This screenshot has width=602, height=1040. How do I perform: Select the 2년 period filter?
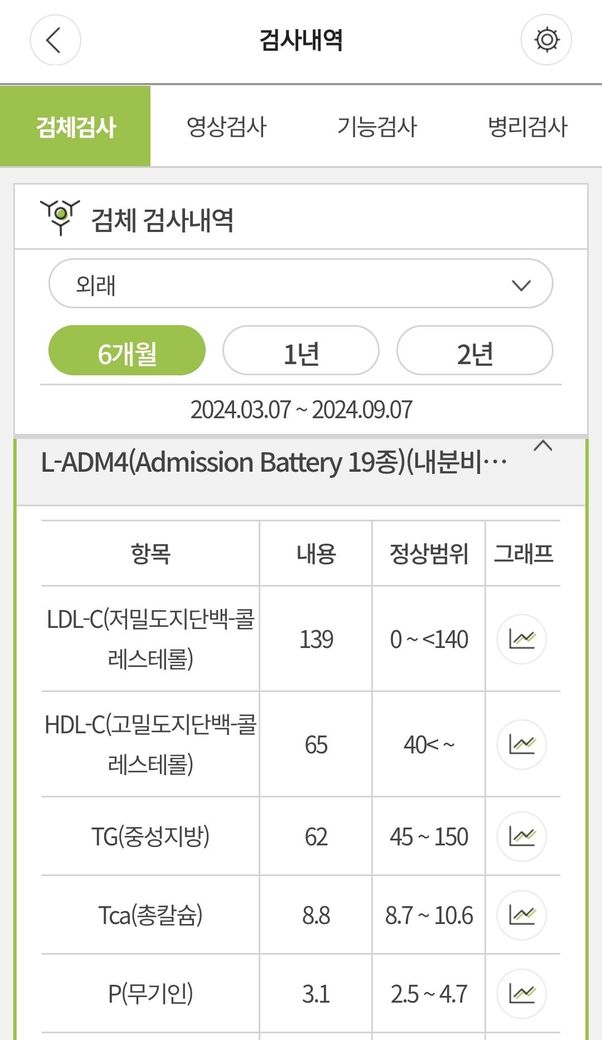coord(474,351)
